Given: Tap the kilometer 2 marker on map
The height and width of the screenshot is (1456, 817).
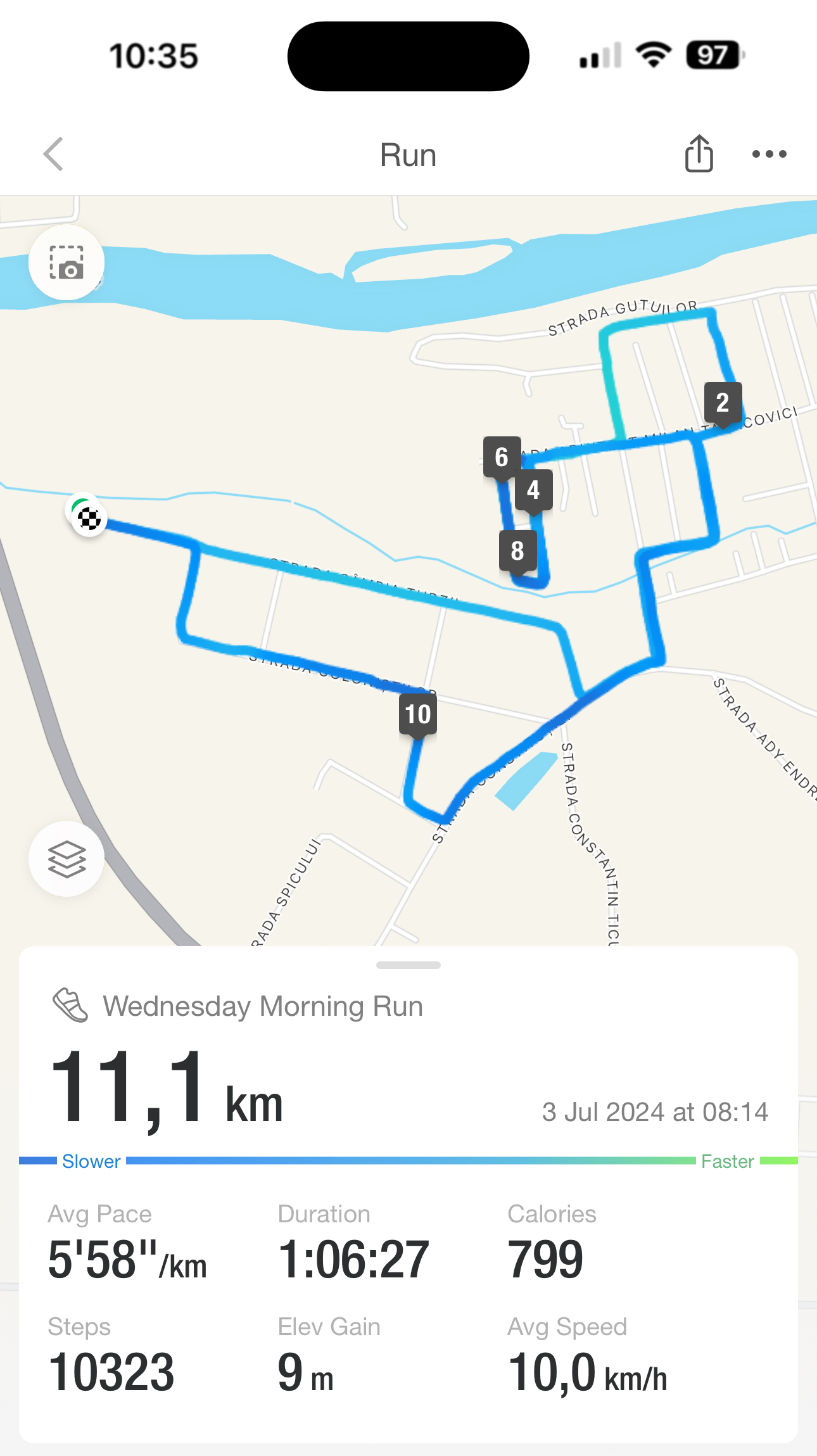Looking at the screenshot, I should [723, 403].
